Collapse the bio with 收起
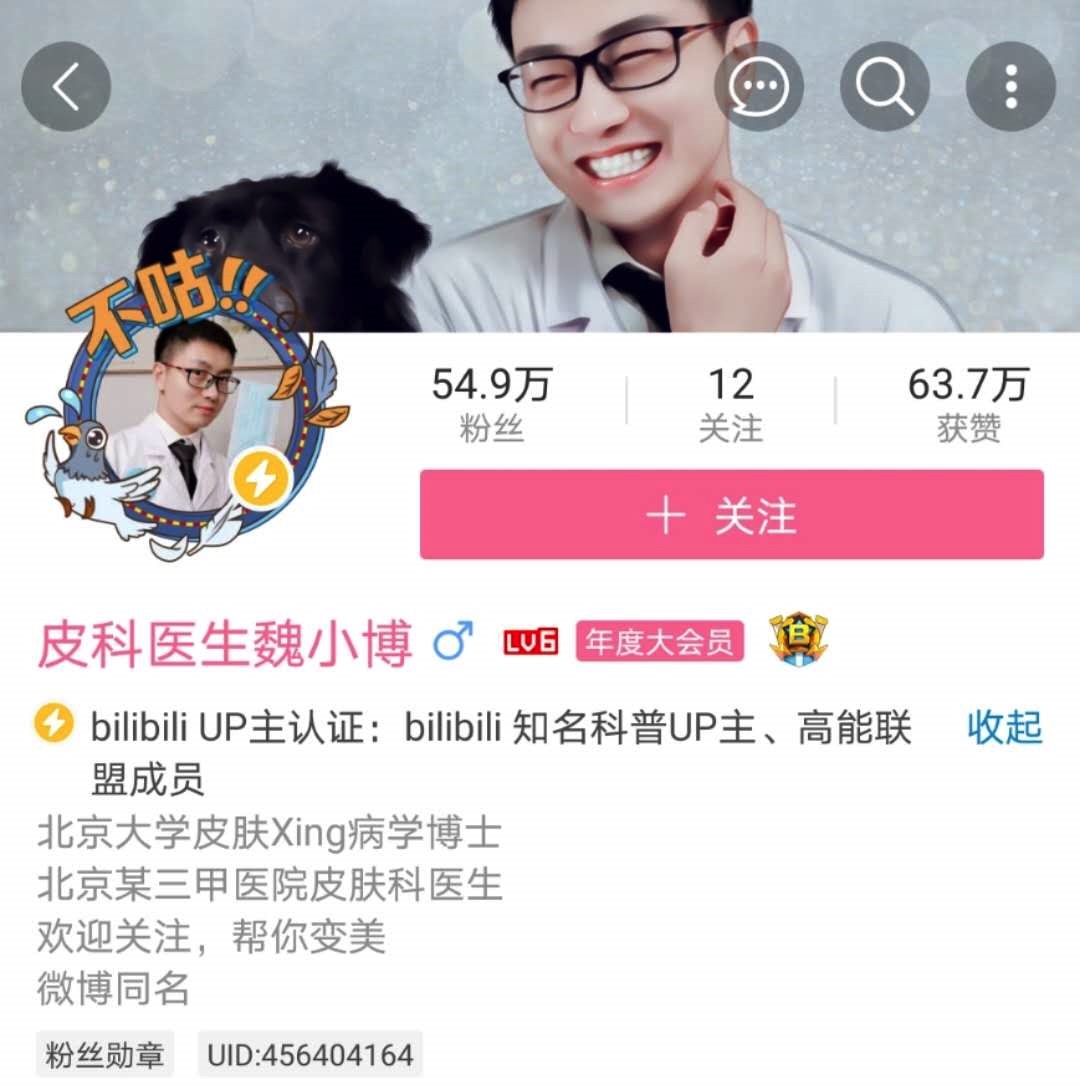This screenshot has height=1085, width=1080. click(x=1004, y=727)
